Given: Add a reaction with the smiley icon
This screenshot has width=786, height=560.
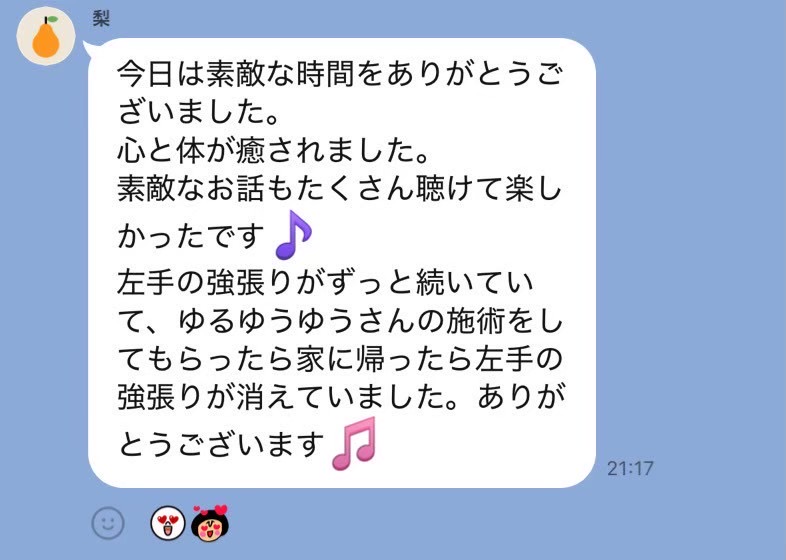Looking at the screenshot, I should point(108,522).
